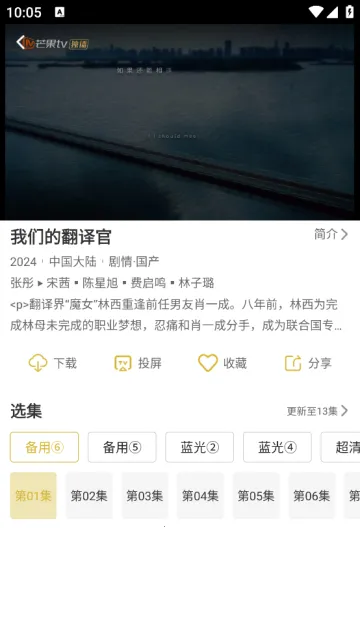
Task: Play episode 第04集
Action: pos(200,496)
